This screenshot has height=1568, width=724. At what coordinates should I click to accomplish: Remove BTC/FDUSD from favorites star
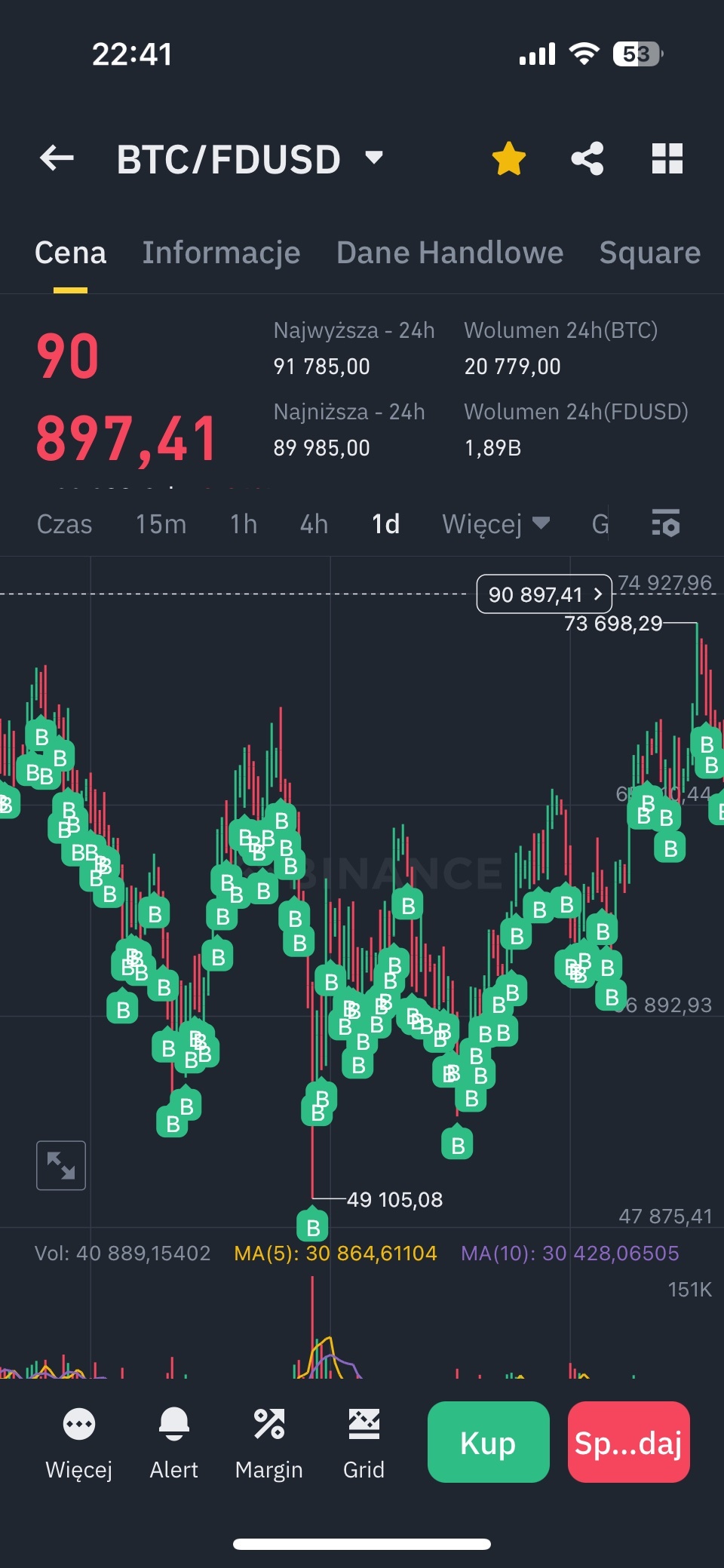[509, 158]
